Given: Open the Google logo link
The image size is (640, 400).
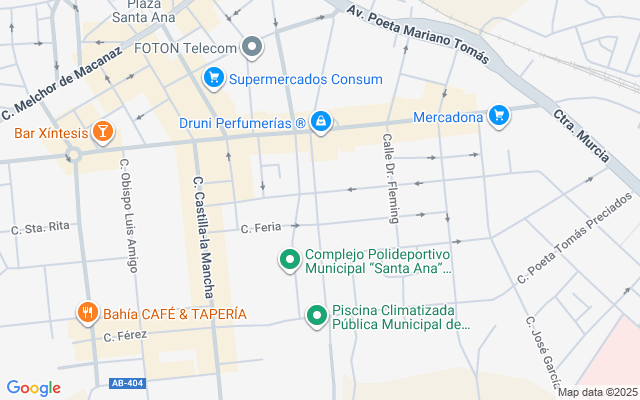Looking at the screenshot, I should (33, 388).
